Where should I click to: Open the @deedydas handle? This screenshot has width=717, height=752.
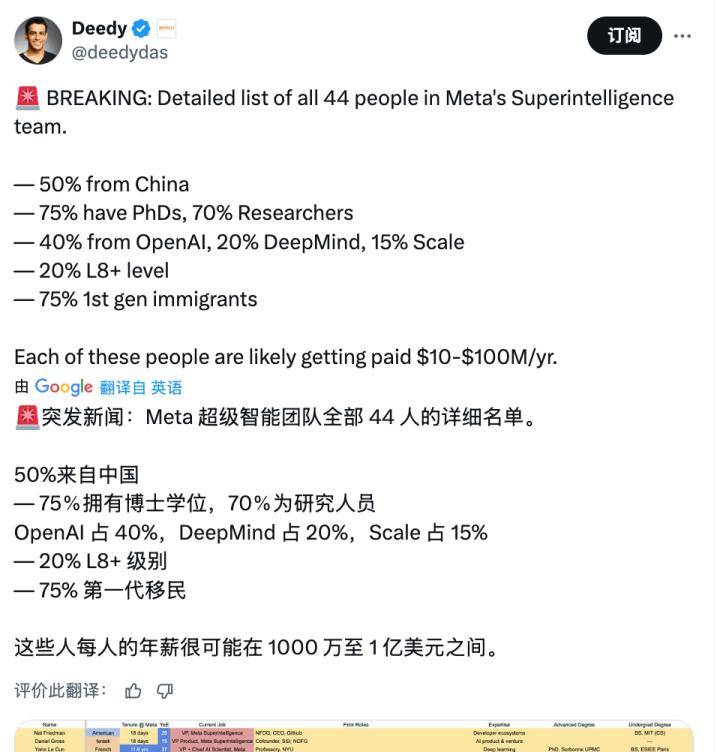point(120,53)
